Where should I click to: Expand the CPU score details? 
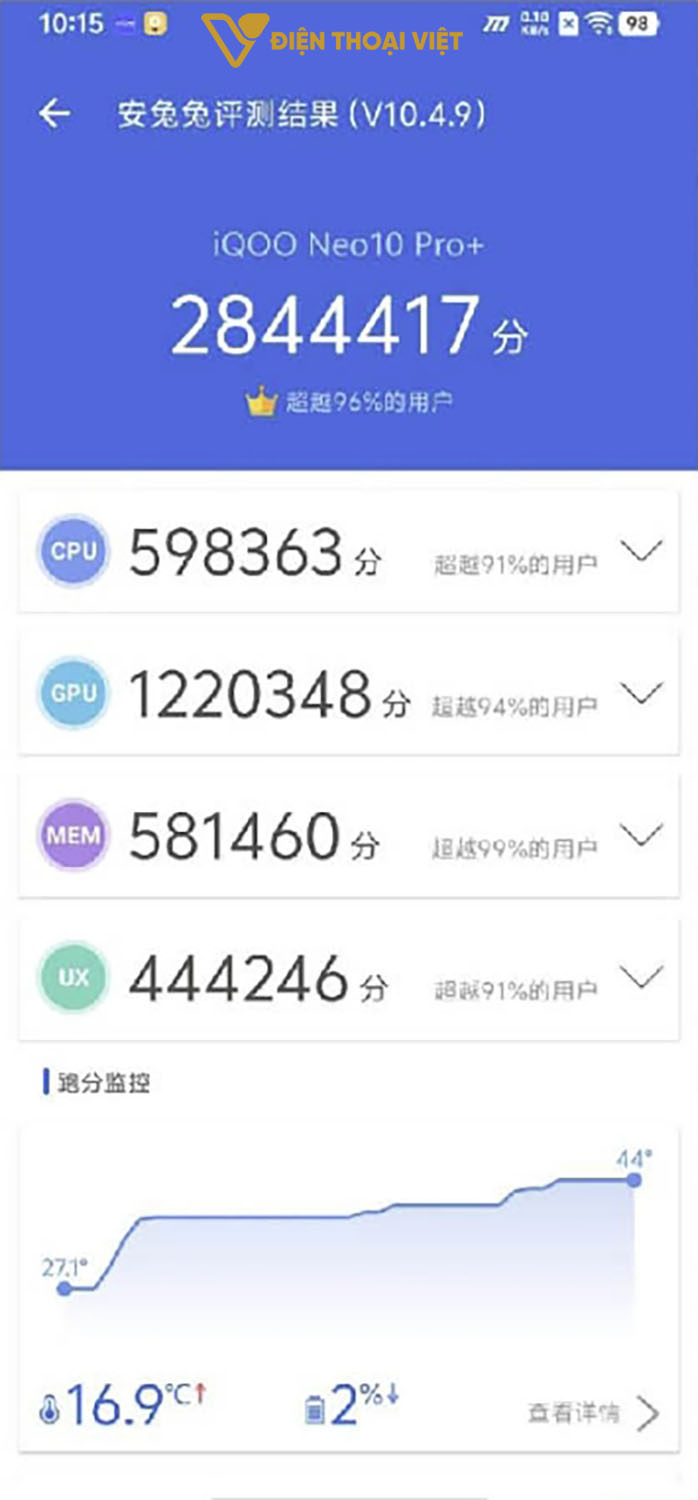coord(641,551)
